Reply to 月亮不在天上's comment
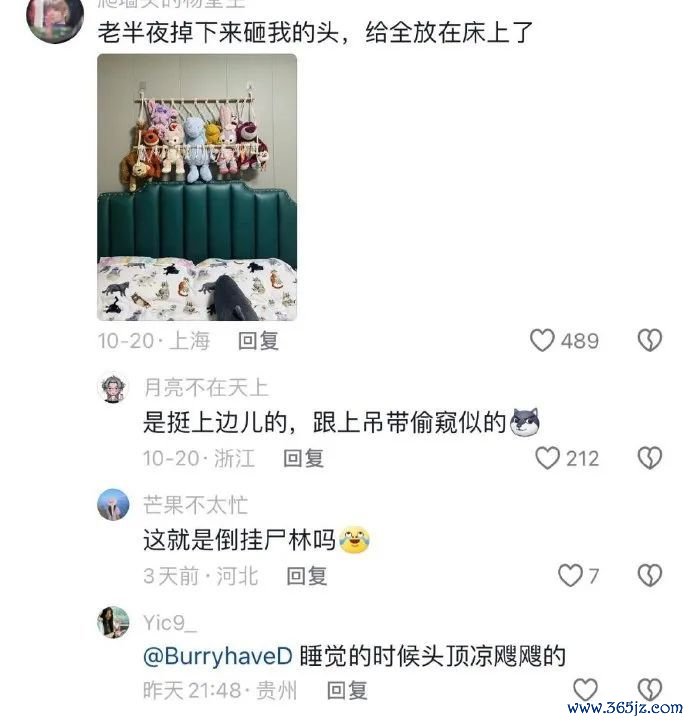This screenshot has width=690, height=723. tap(303, 458)
